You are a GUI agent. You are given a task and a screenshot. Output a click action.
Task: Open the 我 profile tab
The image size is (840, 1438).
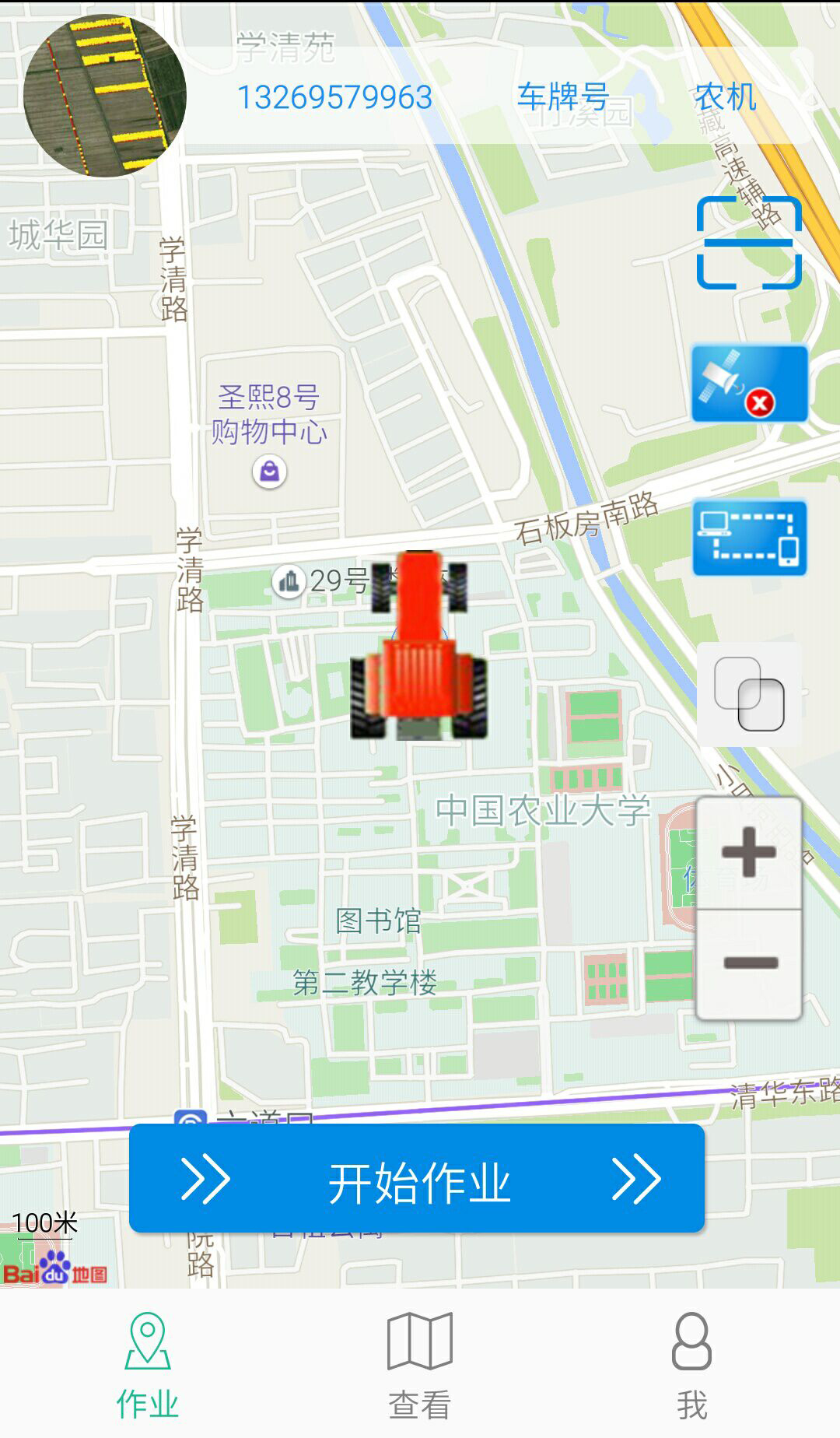691,1366
